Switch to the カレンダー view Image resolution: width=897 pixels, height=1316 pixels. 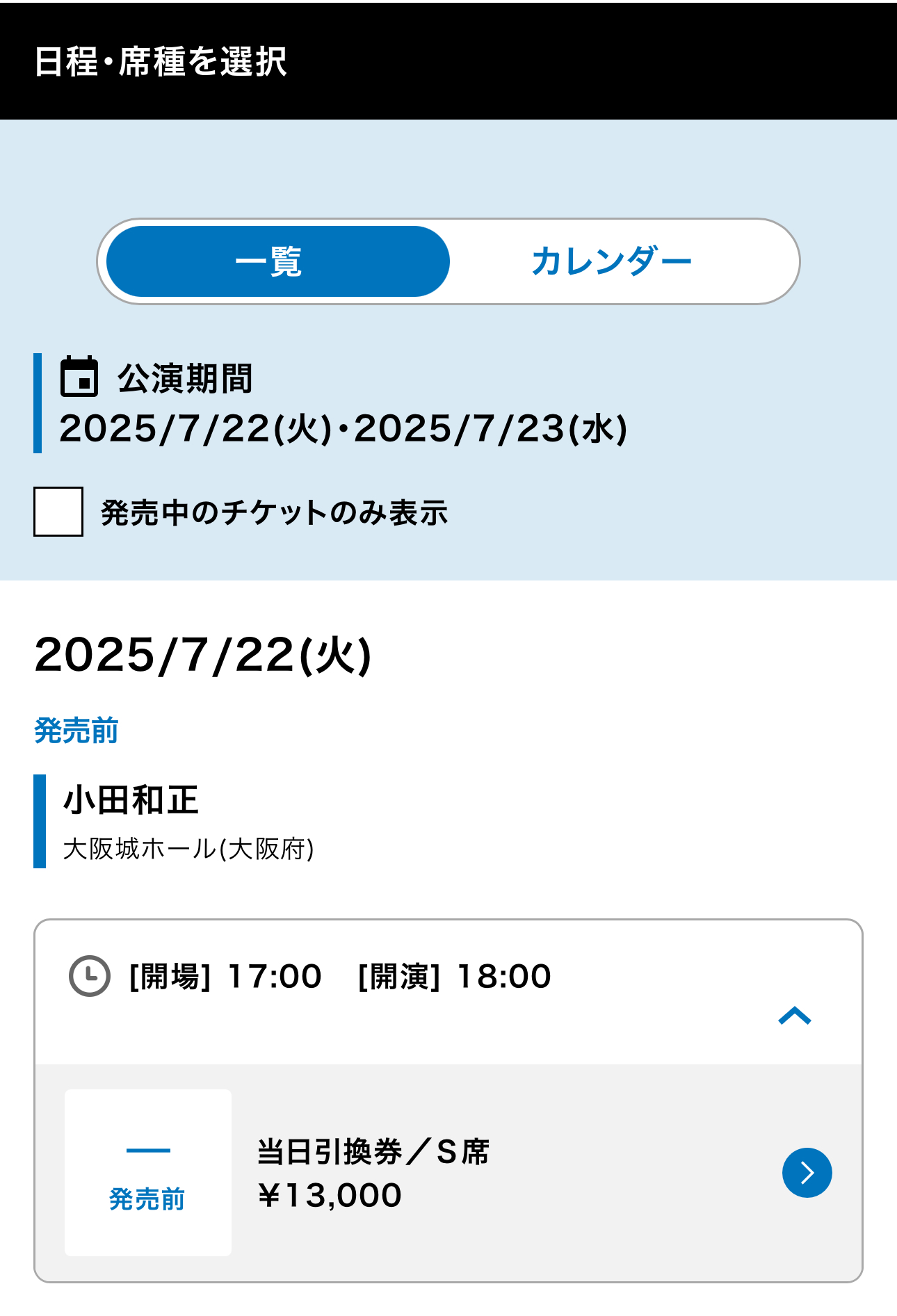point(611,261)
